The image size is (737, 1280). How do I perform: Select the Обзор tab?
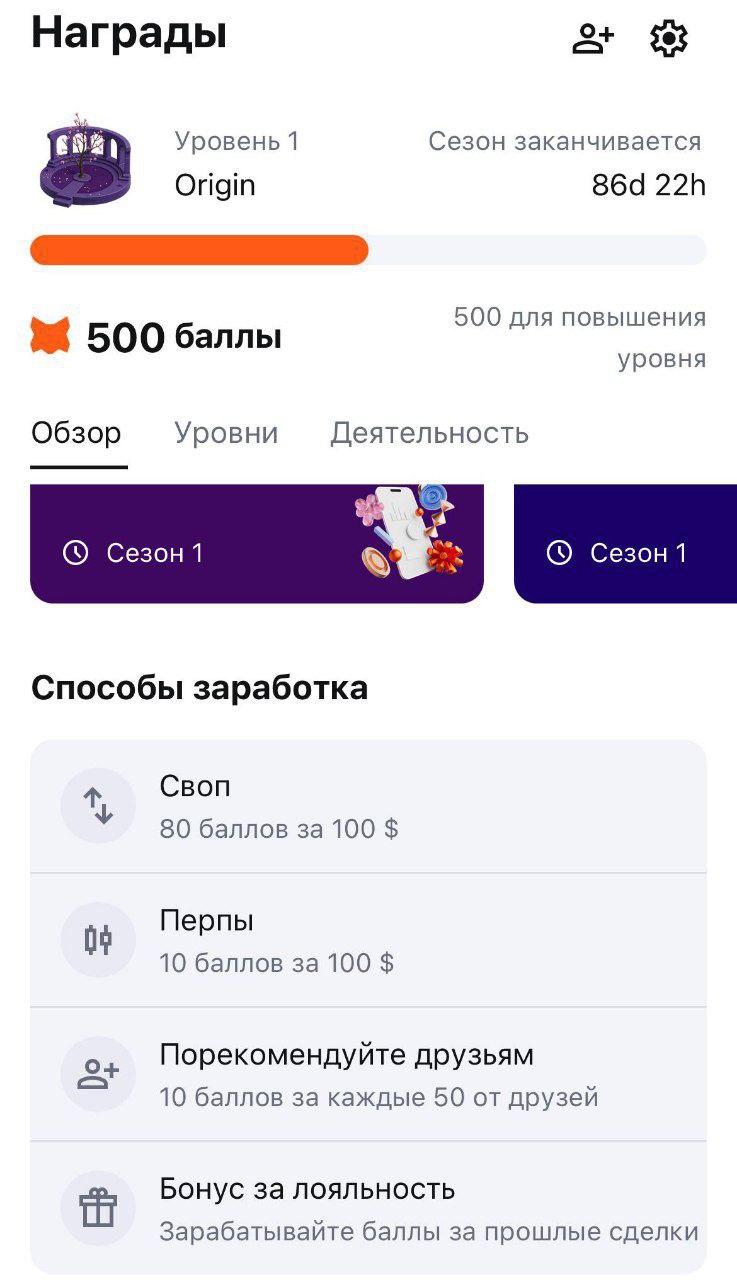click(76, 433)
